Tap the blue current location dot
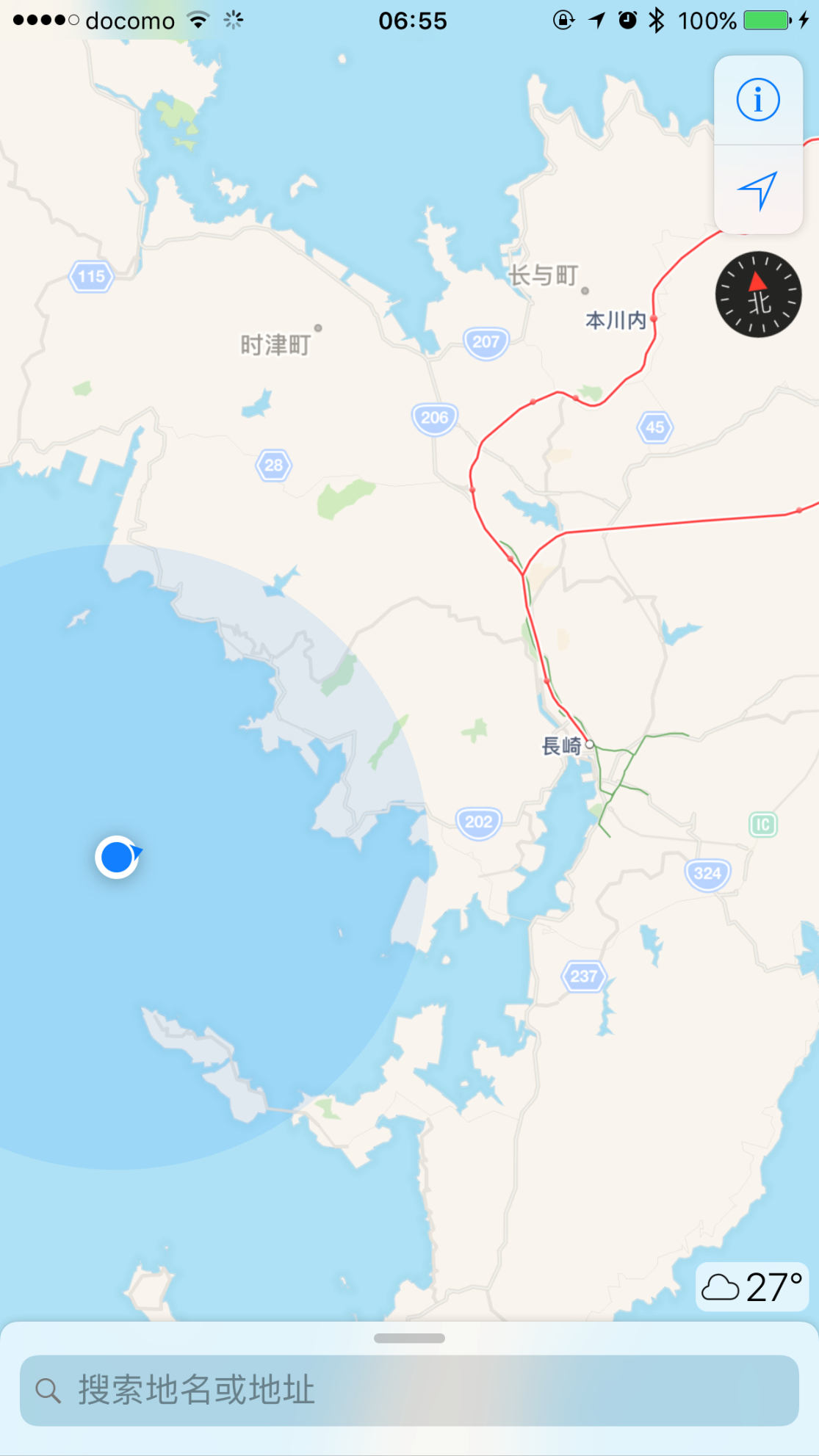Screen dimensions: 819x1456 [117, 857]
